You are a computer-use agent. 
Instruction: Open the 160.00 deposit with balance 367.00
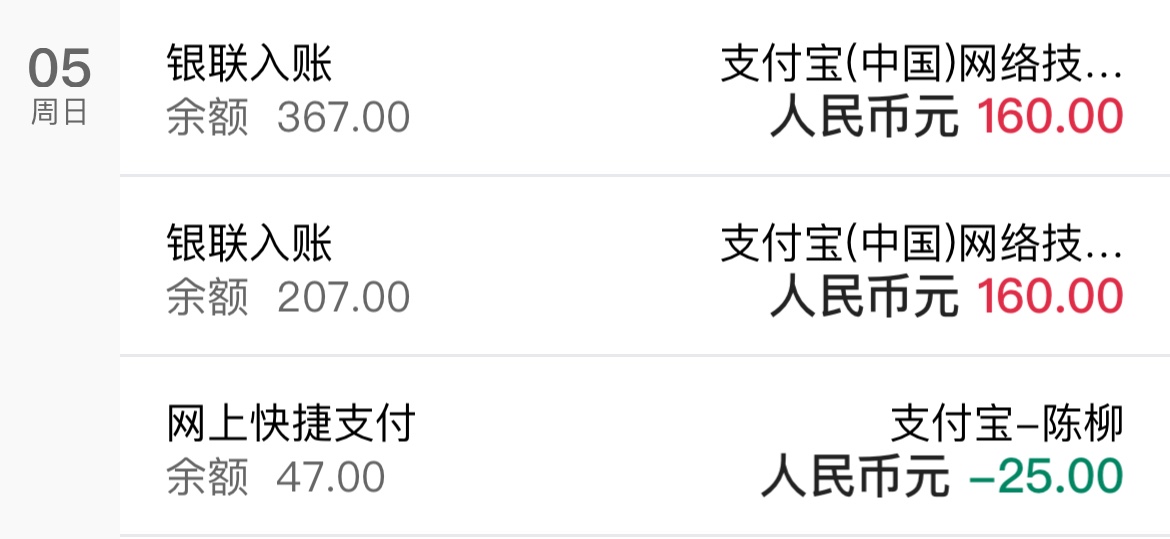point(644,92)
